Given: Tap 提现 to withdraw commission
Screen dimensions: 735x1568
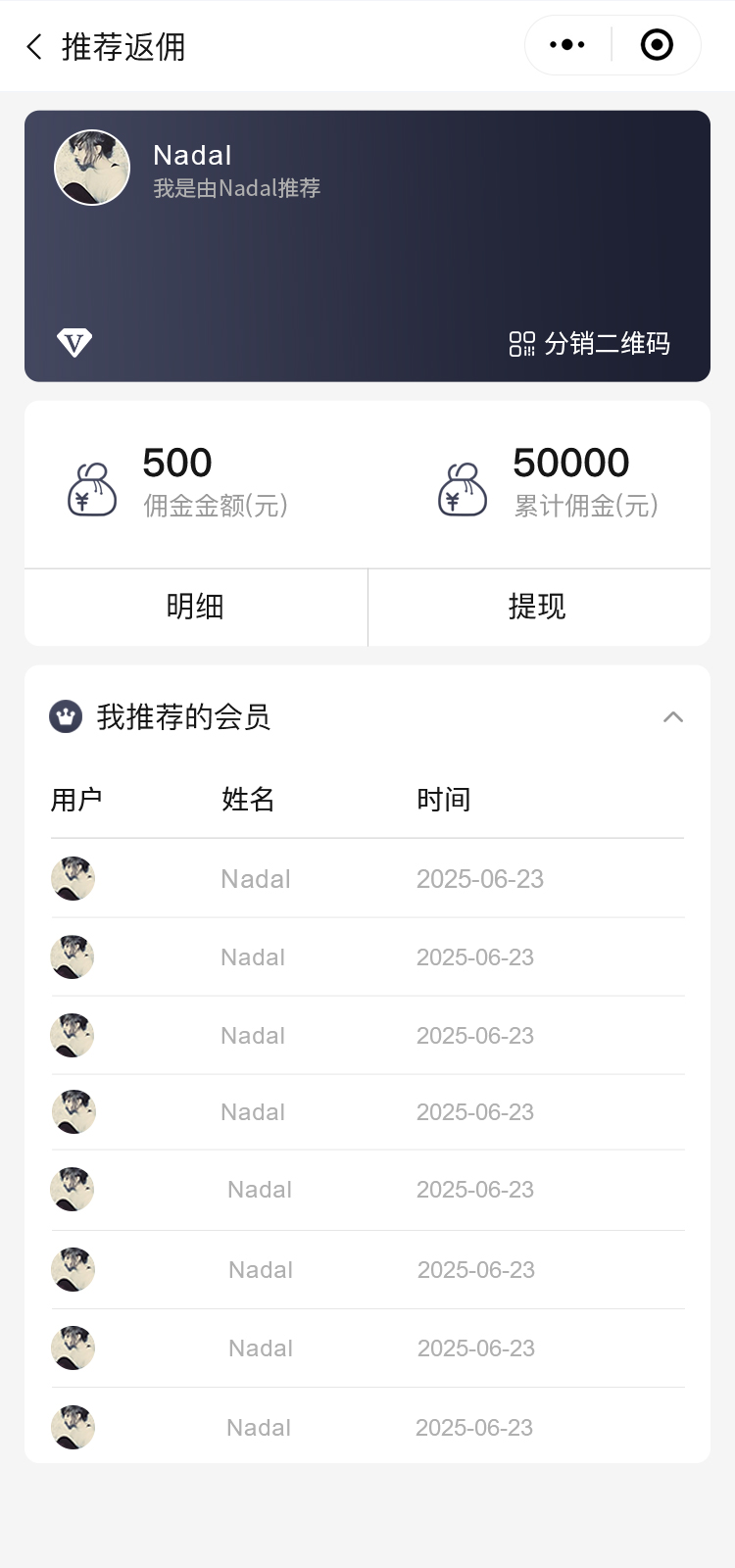Looking at the screenshot, I should 537,607.
